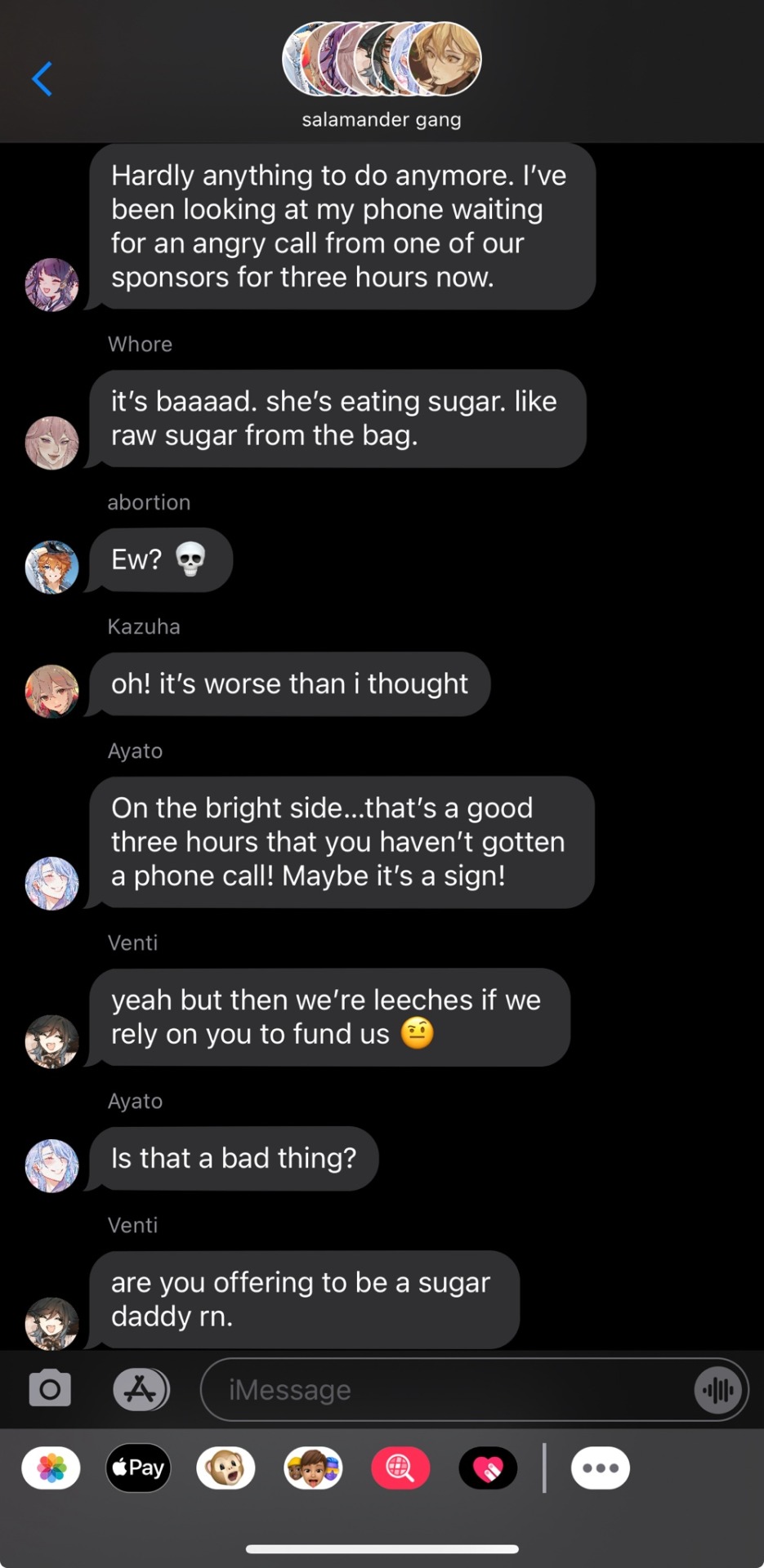Open Memoji stickers

click(313, 1468)
